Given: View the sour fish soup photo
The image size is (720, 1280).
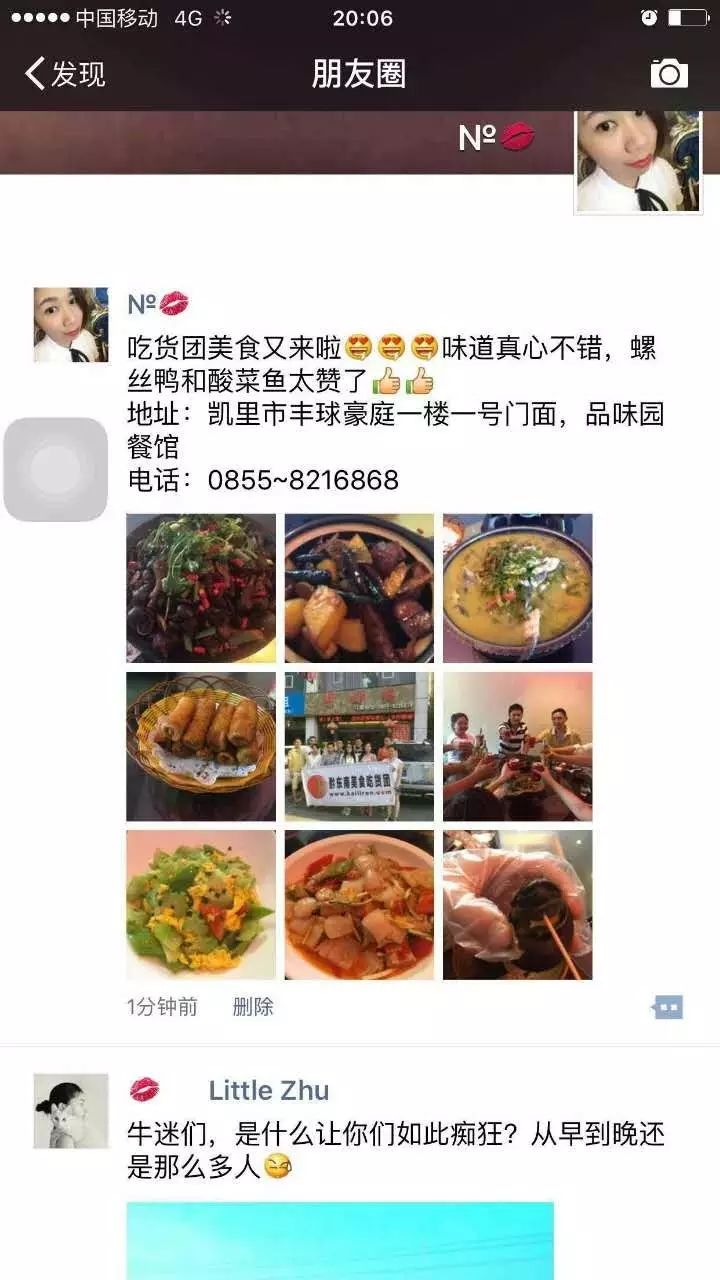Looking at the screenshot, I should tap(517, 588).
